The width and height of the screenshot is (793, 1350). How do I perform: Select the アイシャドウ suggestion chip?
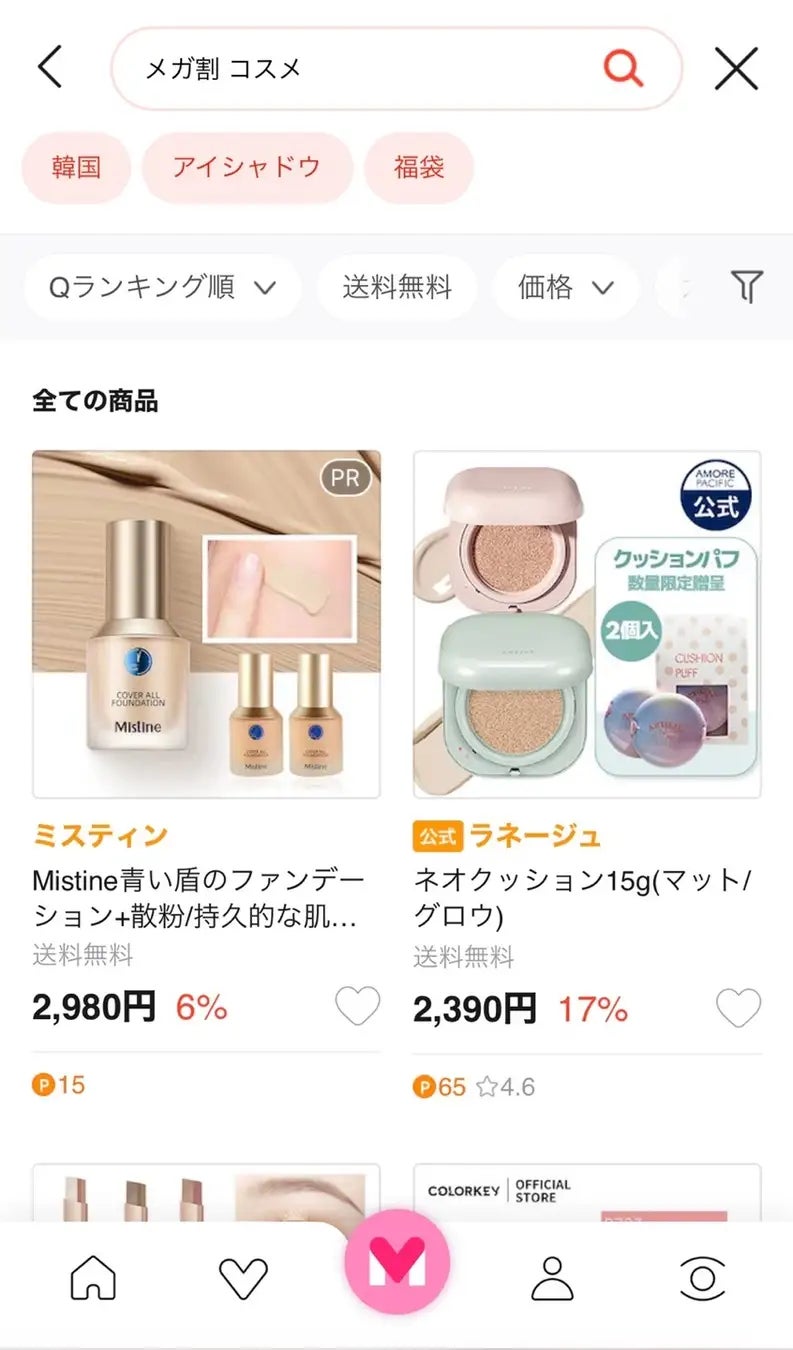coord(247,167)
